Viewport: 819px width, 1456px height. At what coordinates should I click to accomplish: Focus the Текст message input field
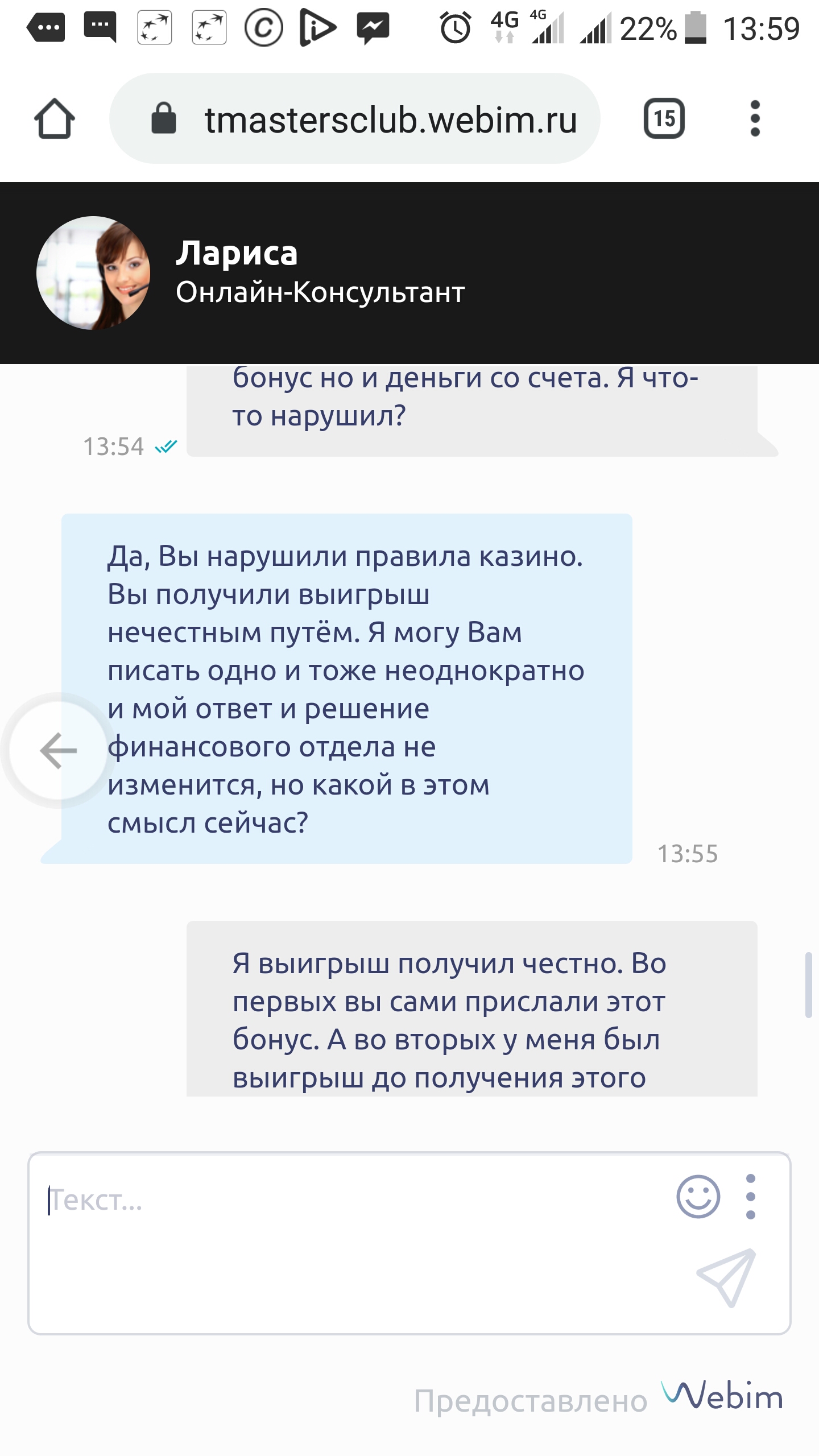(x=353, y=1243)
